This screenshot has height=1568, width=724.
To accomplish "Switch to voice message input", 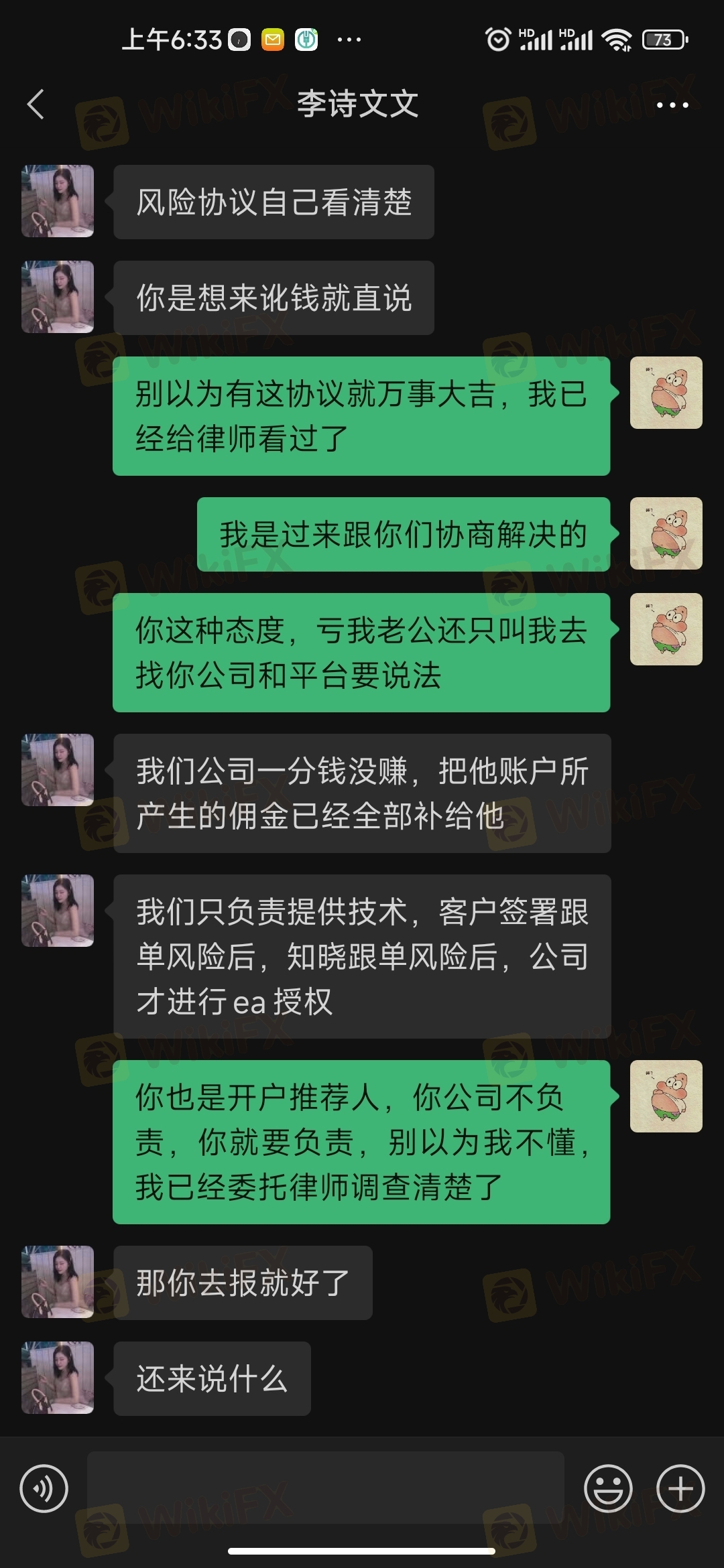I will coord(44,1489).
